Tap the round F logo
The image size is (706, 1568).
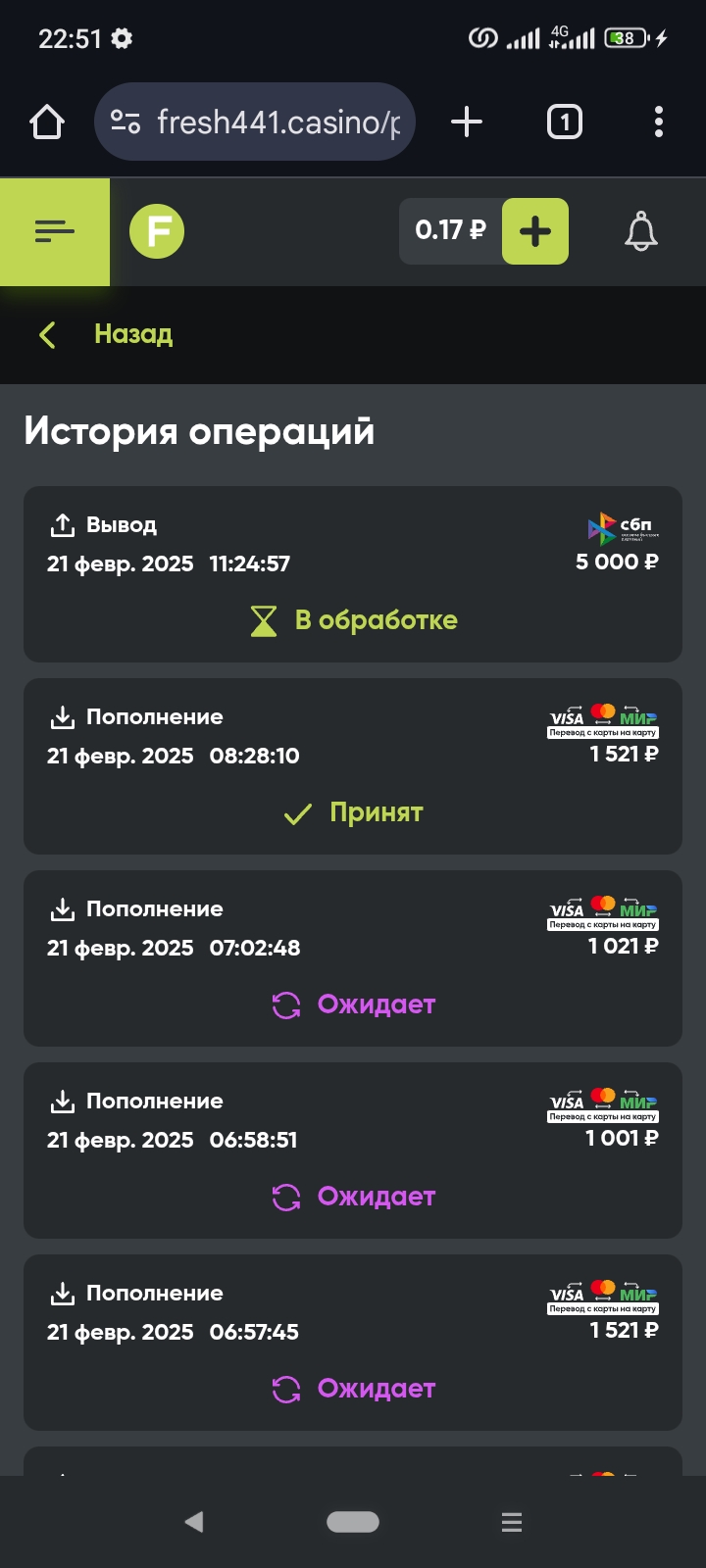pos(157,231)
